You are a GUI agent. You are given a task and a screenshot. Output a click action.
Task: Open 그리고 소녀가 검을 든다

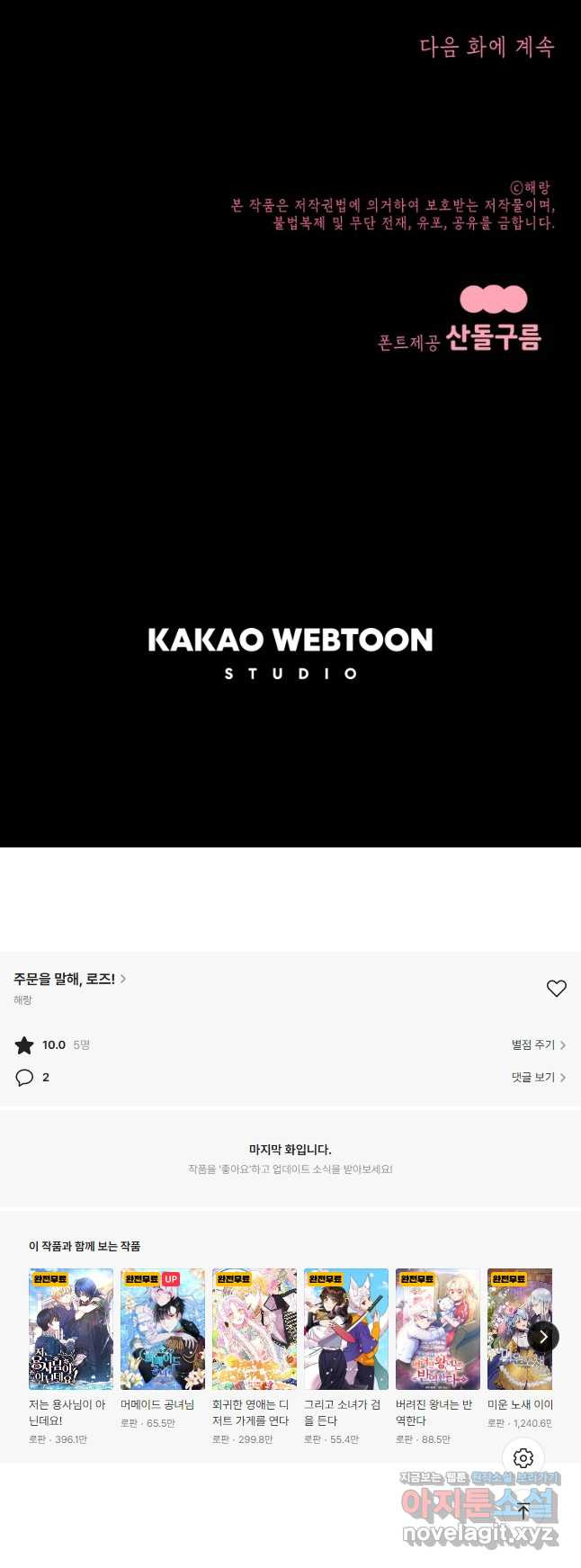tap(346, 1329)
